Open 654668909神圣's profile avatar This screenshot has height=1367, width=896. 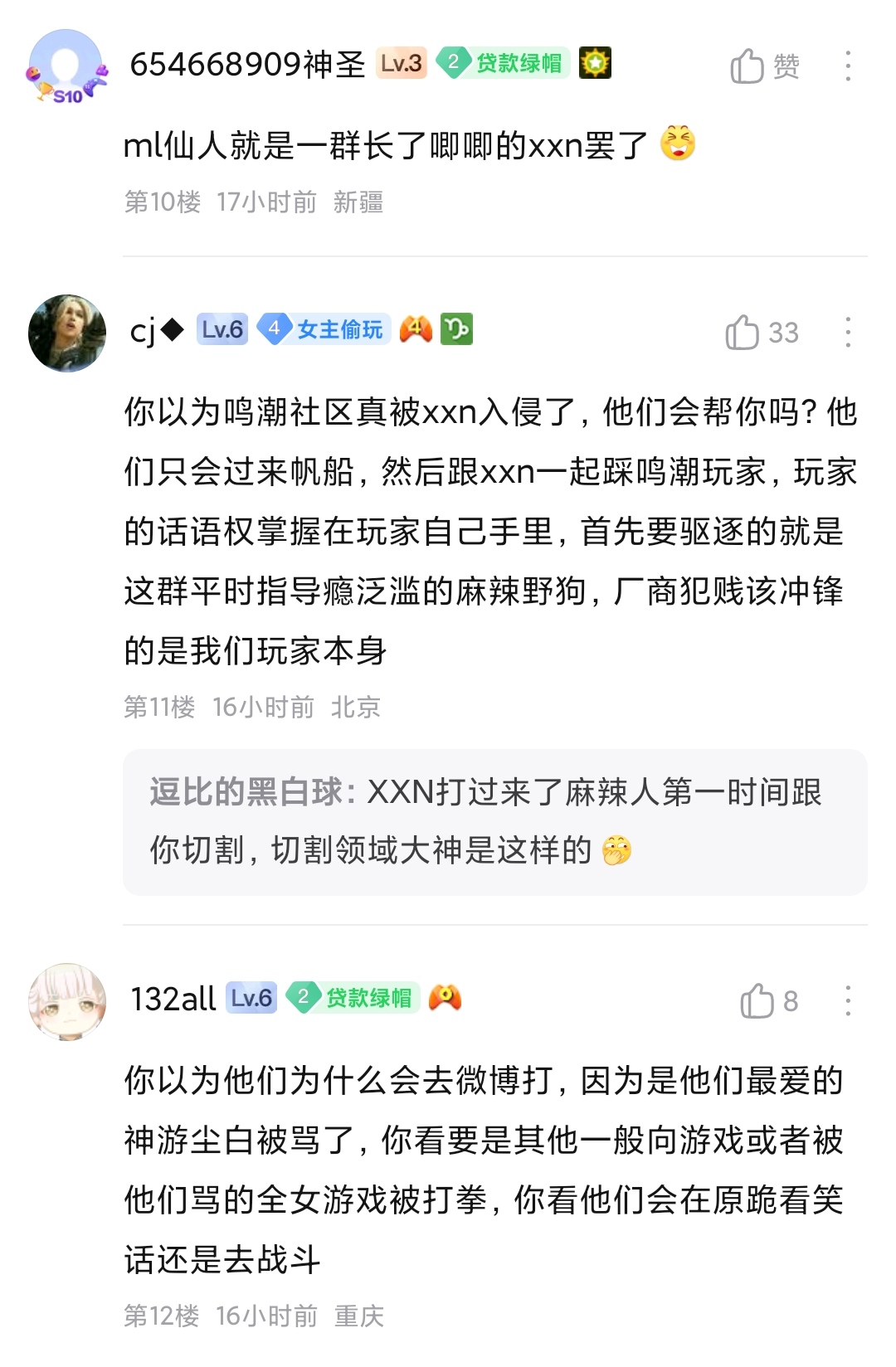(67, 67)
